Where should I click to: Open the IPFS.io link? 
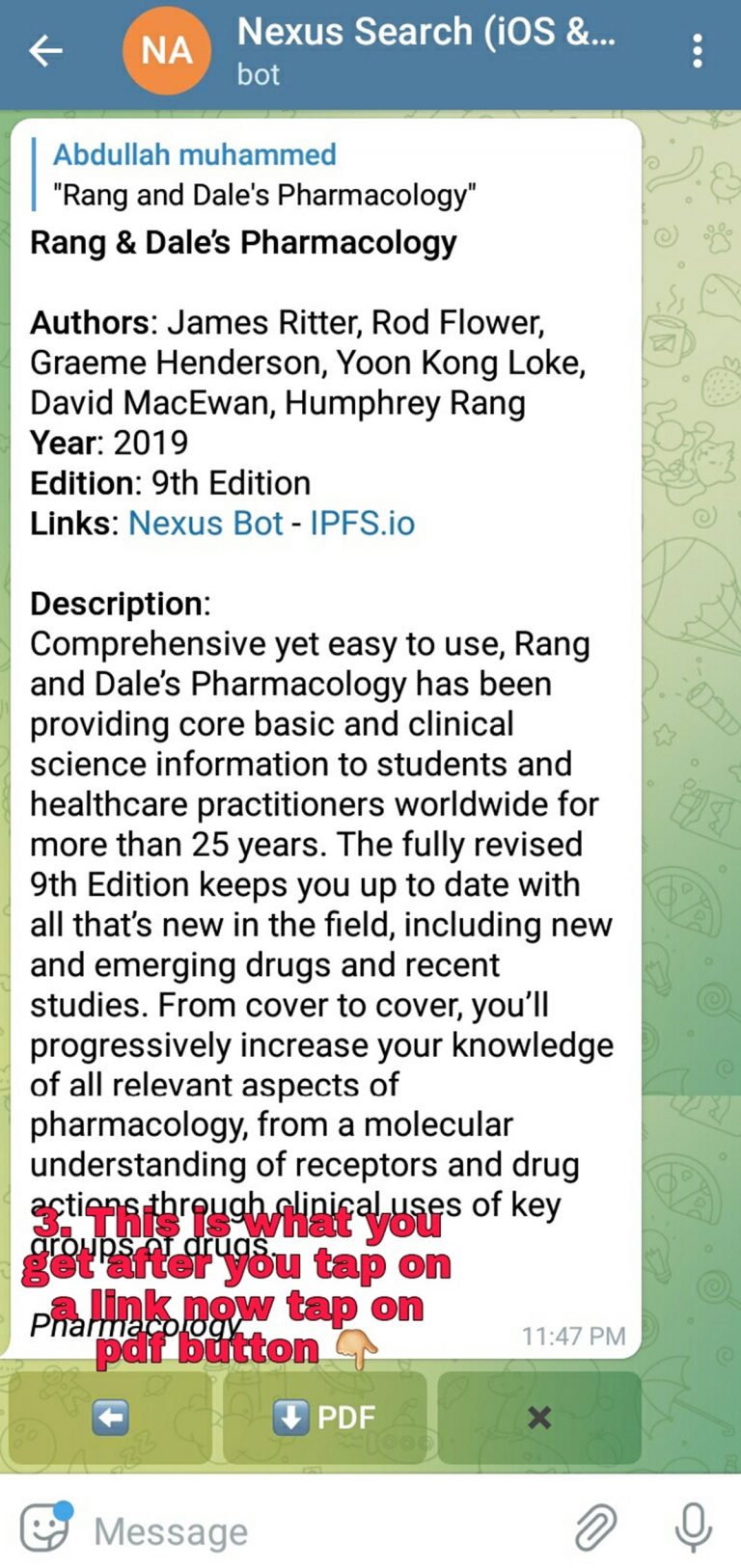point(362,523)
